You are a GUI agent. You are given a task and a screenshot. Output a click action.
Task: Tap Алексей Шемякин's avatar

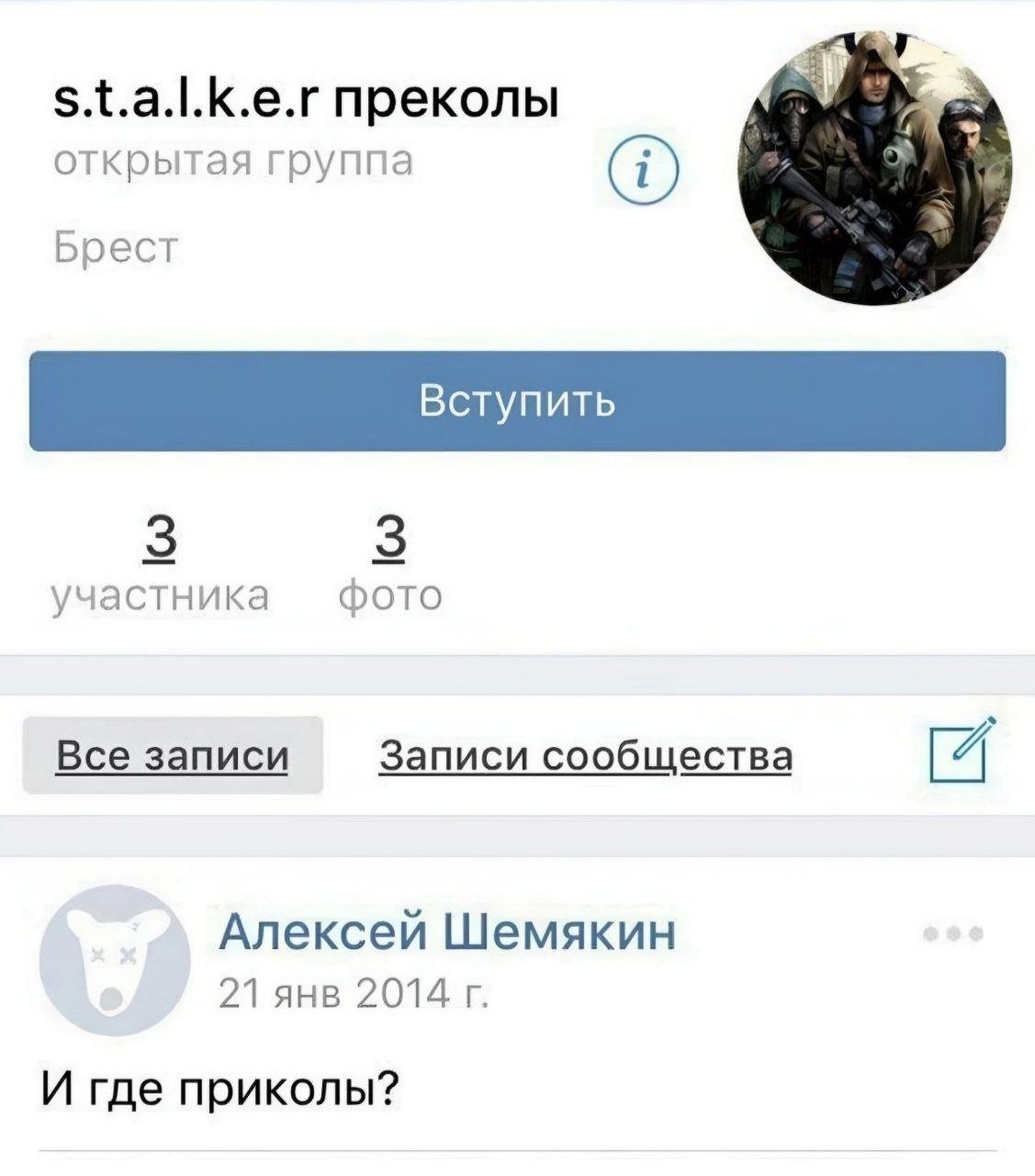coord(115,961)
